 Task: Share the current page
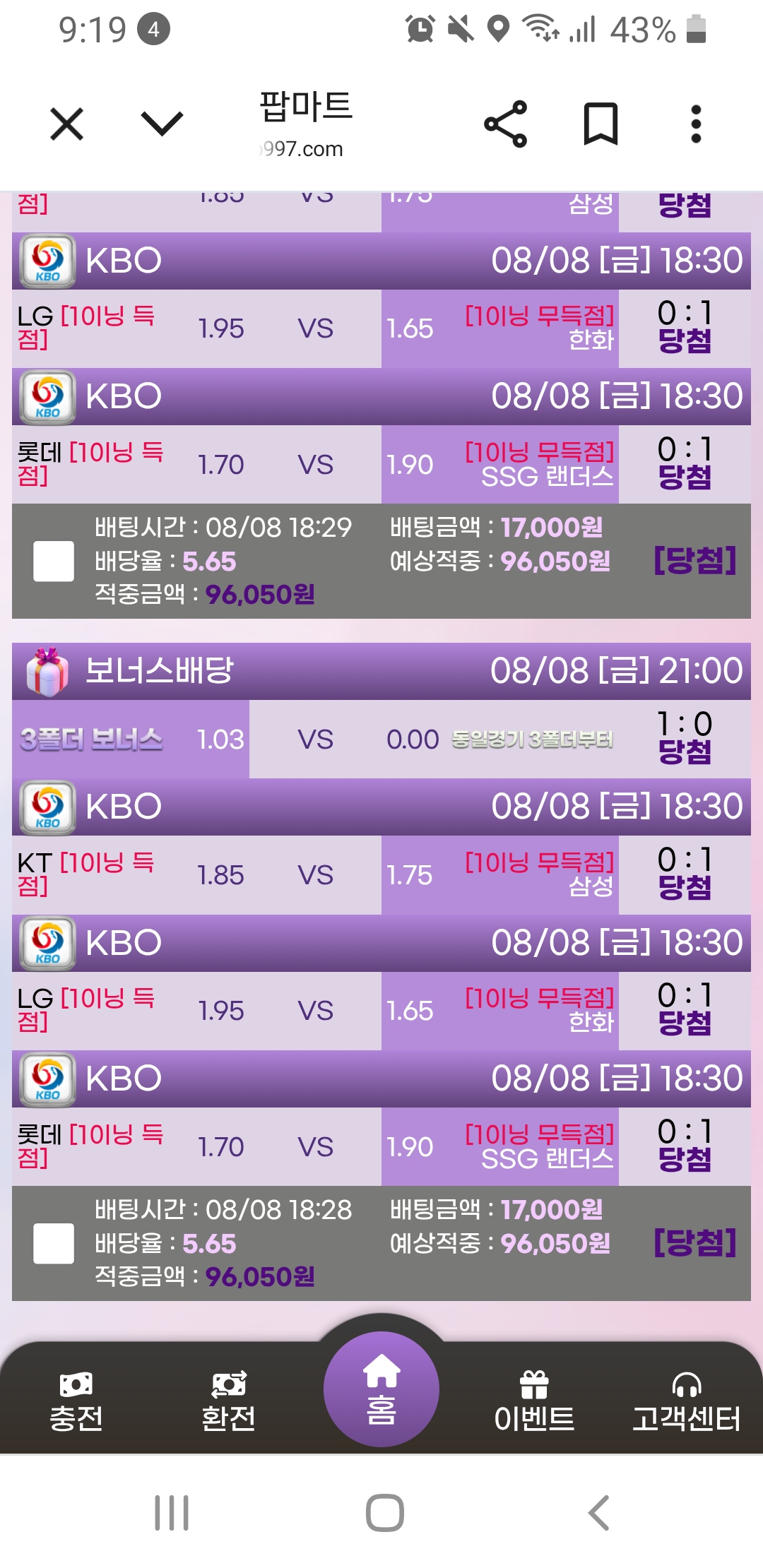506,124
